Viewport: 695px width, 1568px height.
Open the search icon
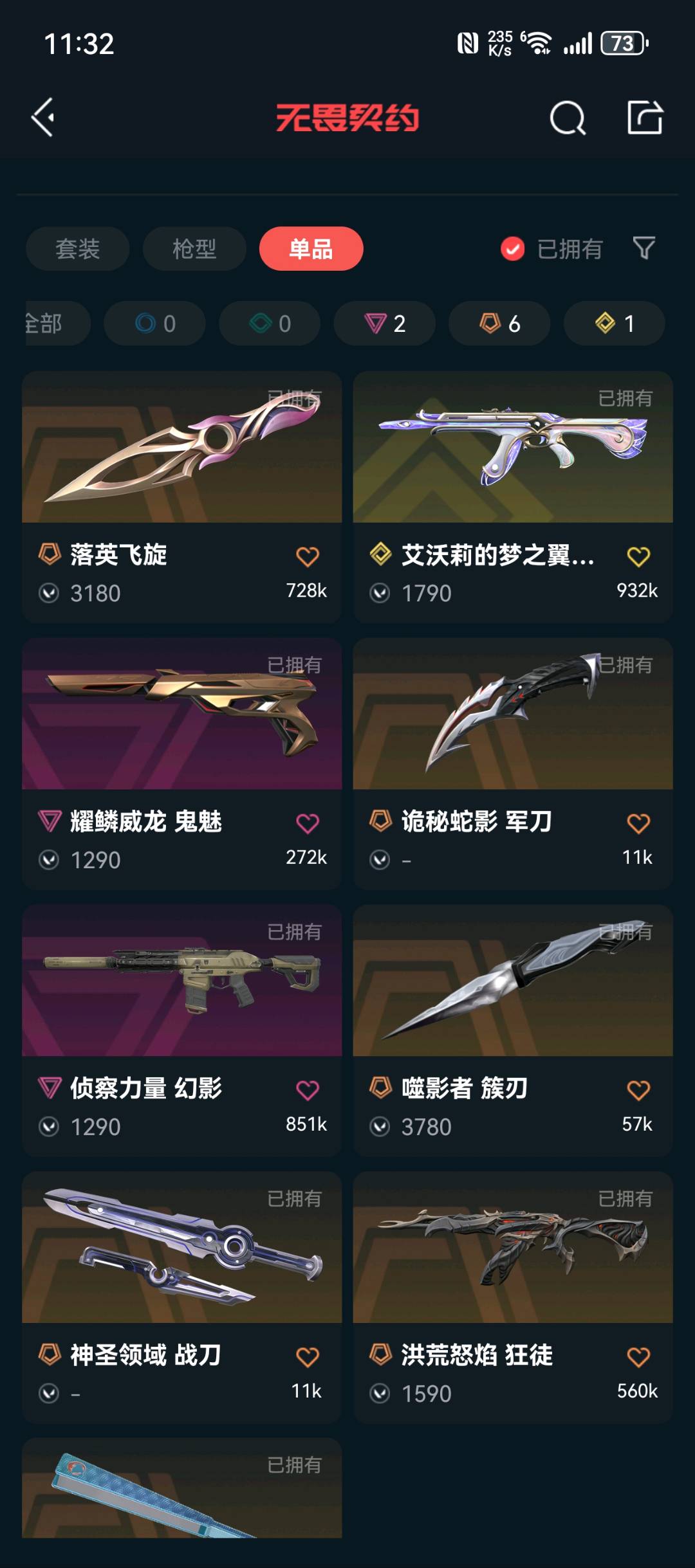(567, 118)
